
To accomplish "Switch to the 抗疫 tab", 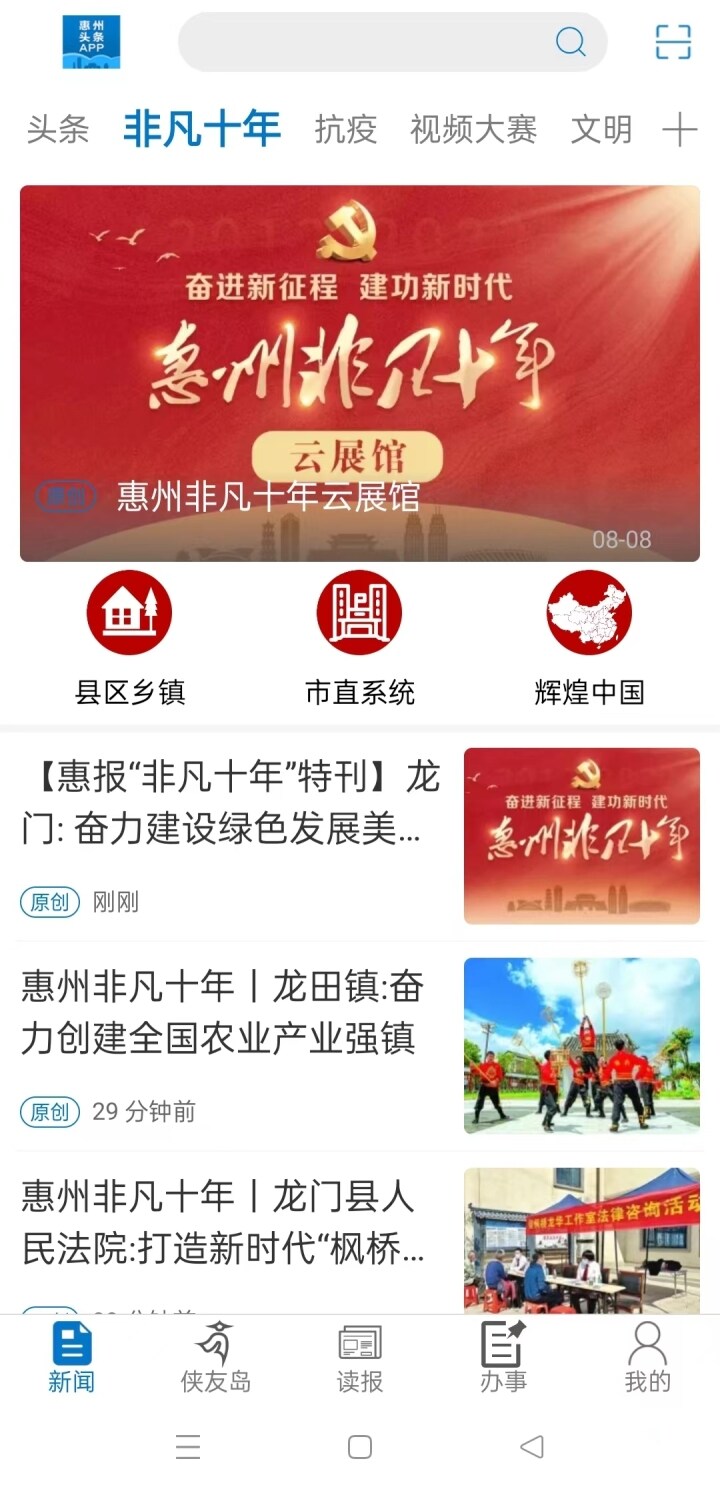I will coord(345,130).
